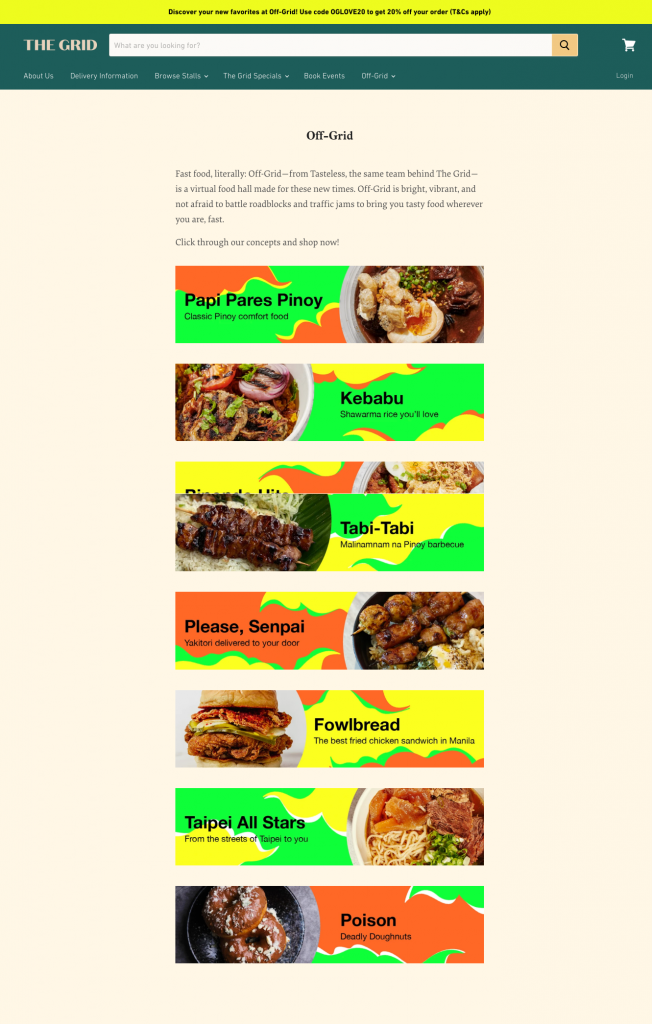Expand the Browse Stalls menu
Viewport: 652px width, 1024px height.
[x=181, y=76]
